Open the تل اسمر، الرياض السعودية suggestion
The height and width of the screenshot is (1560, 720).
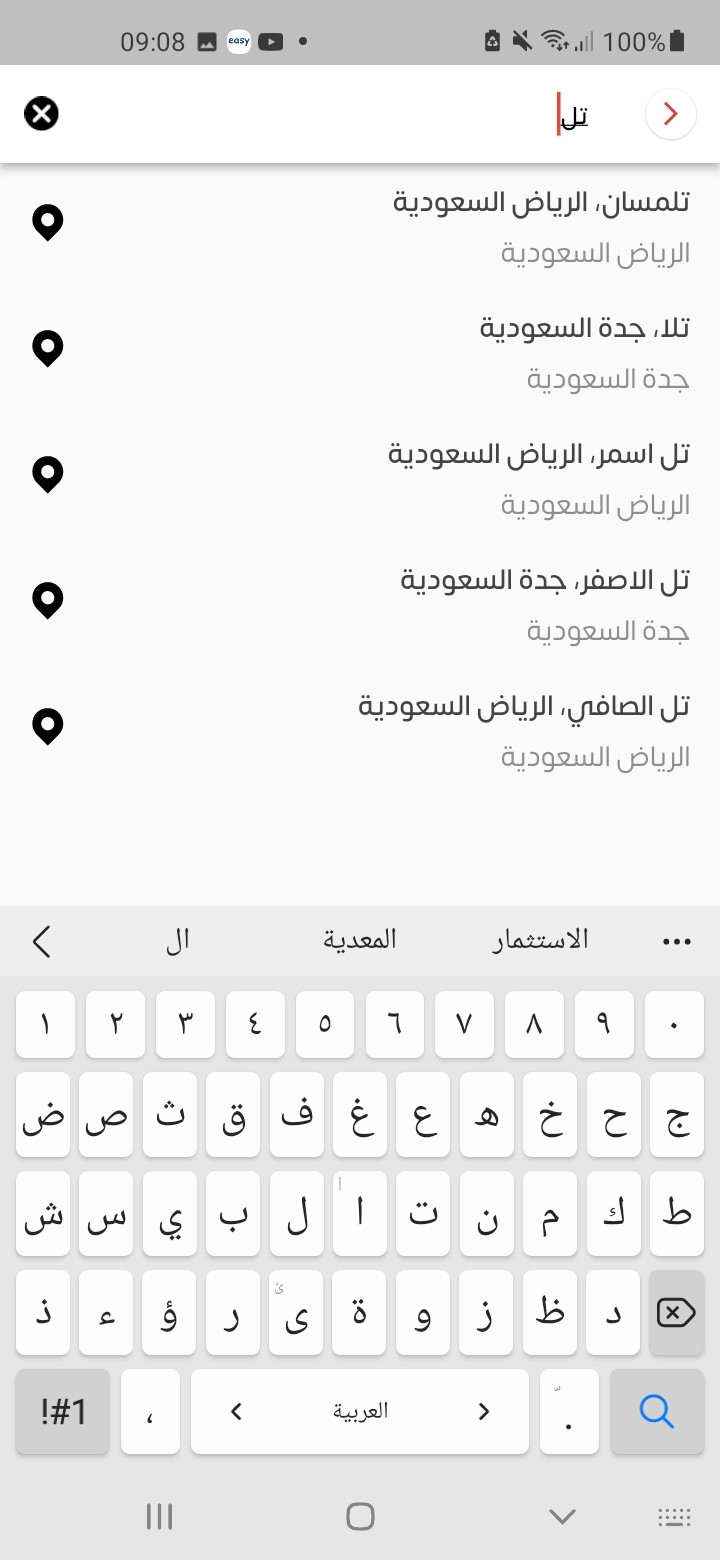tap(360, 478)
